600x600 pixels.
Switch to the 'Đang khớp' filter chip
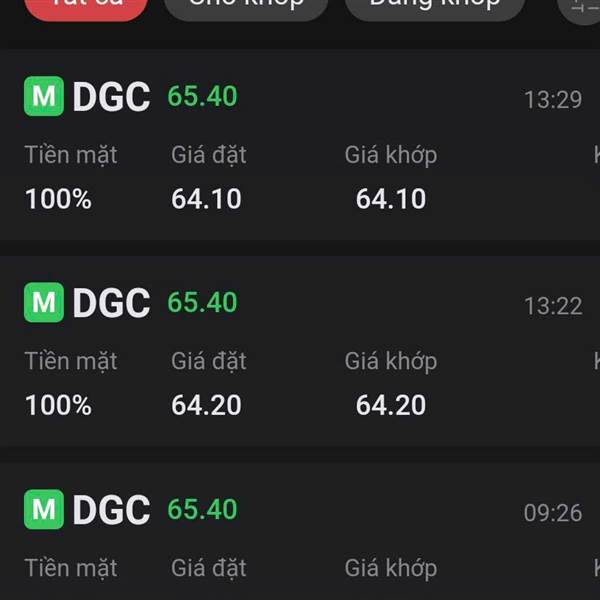pos(434,6)
